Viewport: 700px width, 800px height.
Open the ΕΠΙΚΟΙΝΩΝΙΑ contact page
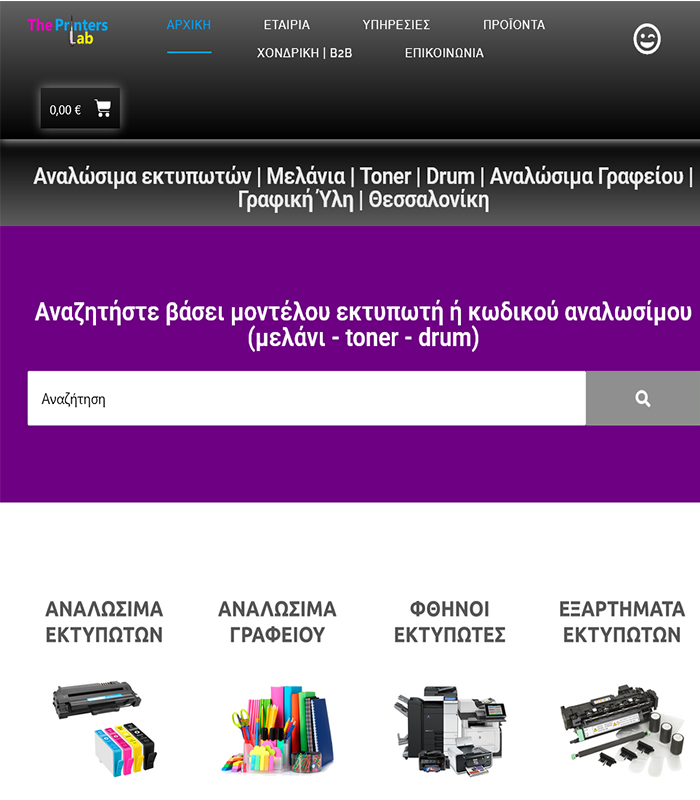(x=444, y=53)
